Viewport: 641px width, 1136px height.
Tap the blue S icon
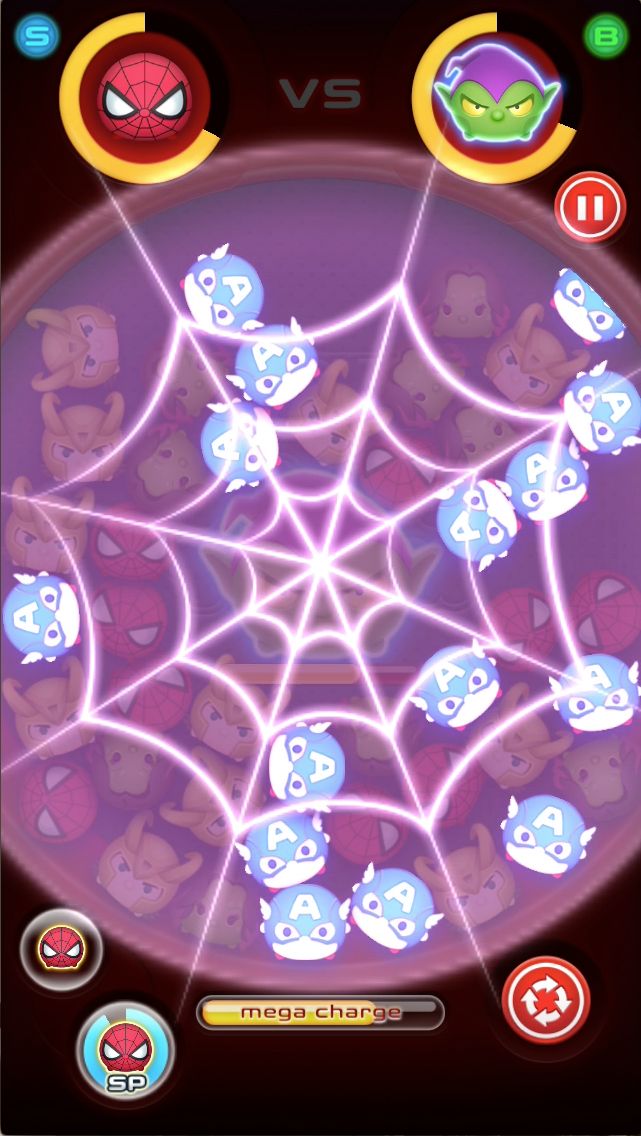coord(36,36)
